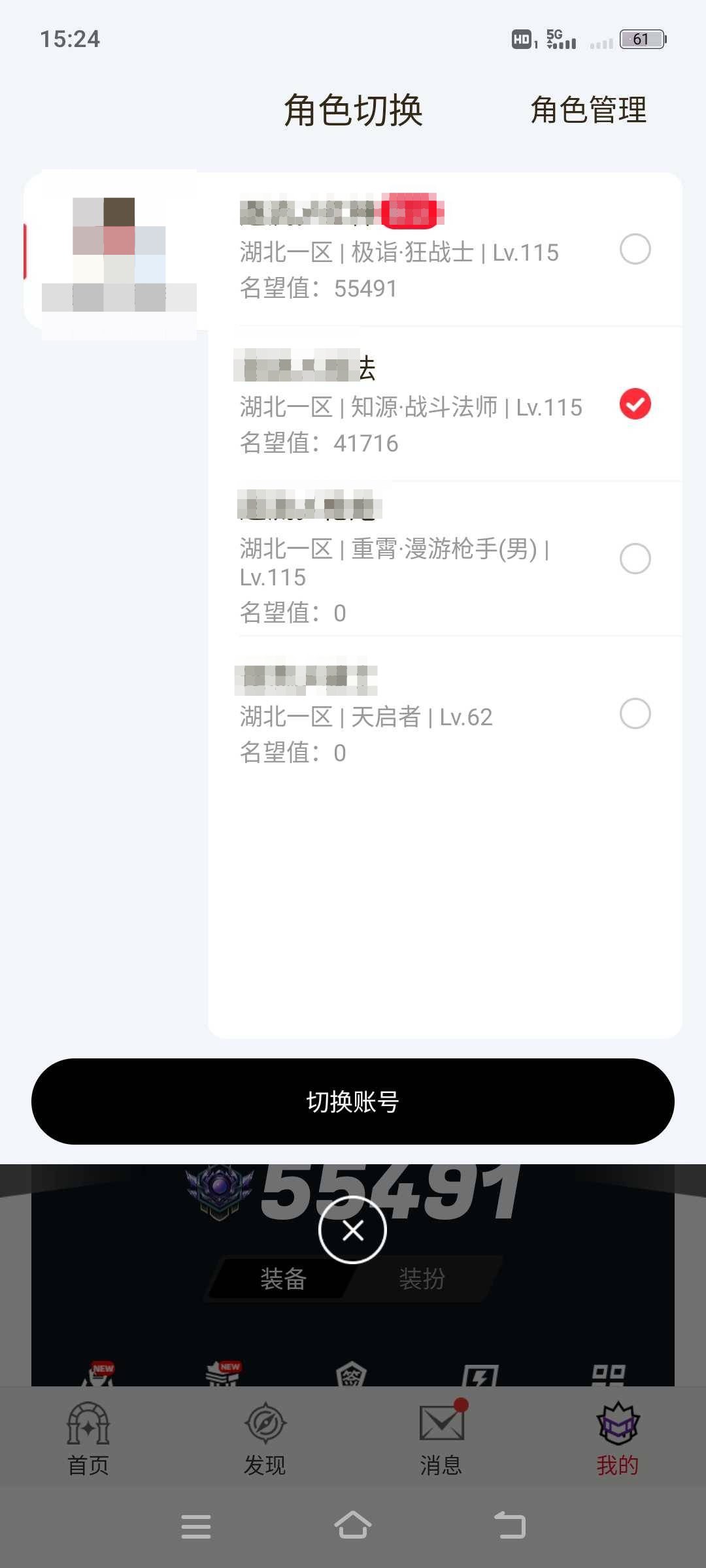The width and height of the screenshot is (706, 1568).
Task: Switch to the 装扮 tab
Action: coord(422,1279)
